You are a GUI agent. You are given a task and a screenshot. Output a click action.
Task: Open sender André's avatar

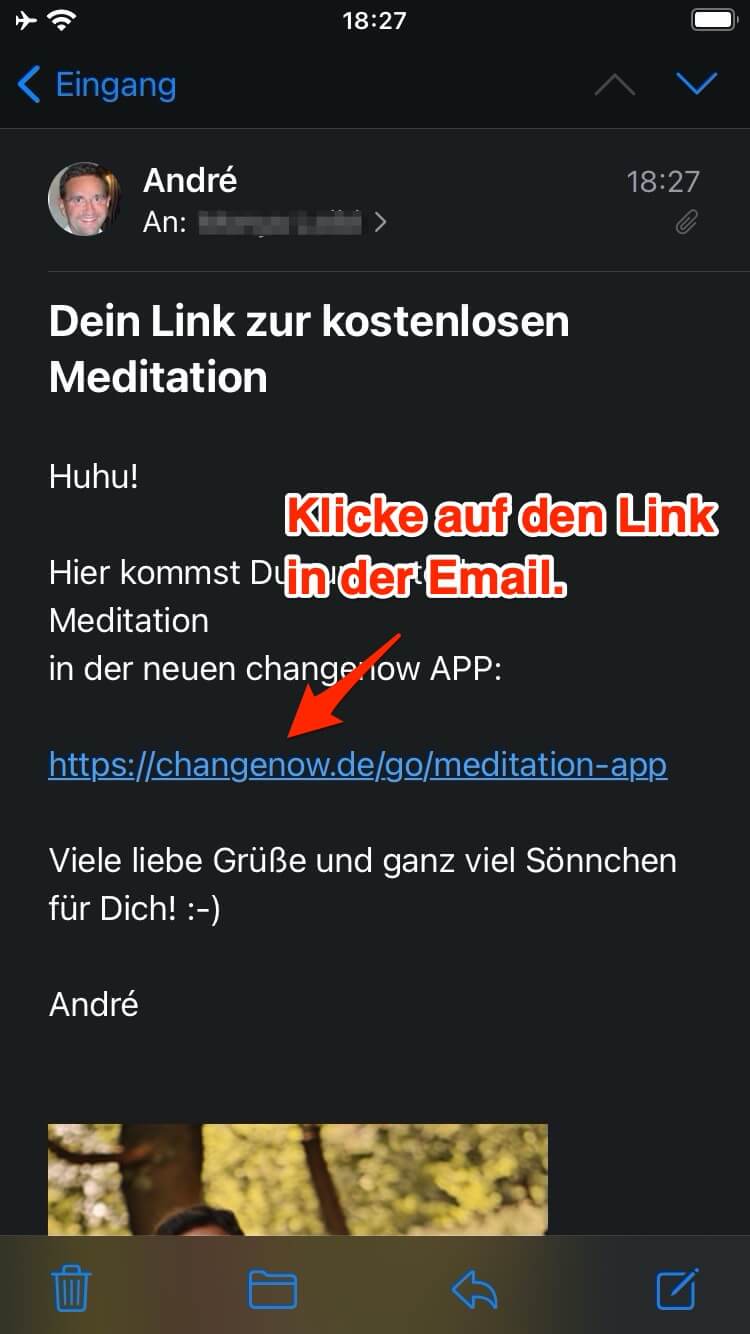[x=84, y=199]
